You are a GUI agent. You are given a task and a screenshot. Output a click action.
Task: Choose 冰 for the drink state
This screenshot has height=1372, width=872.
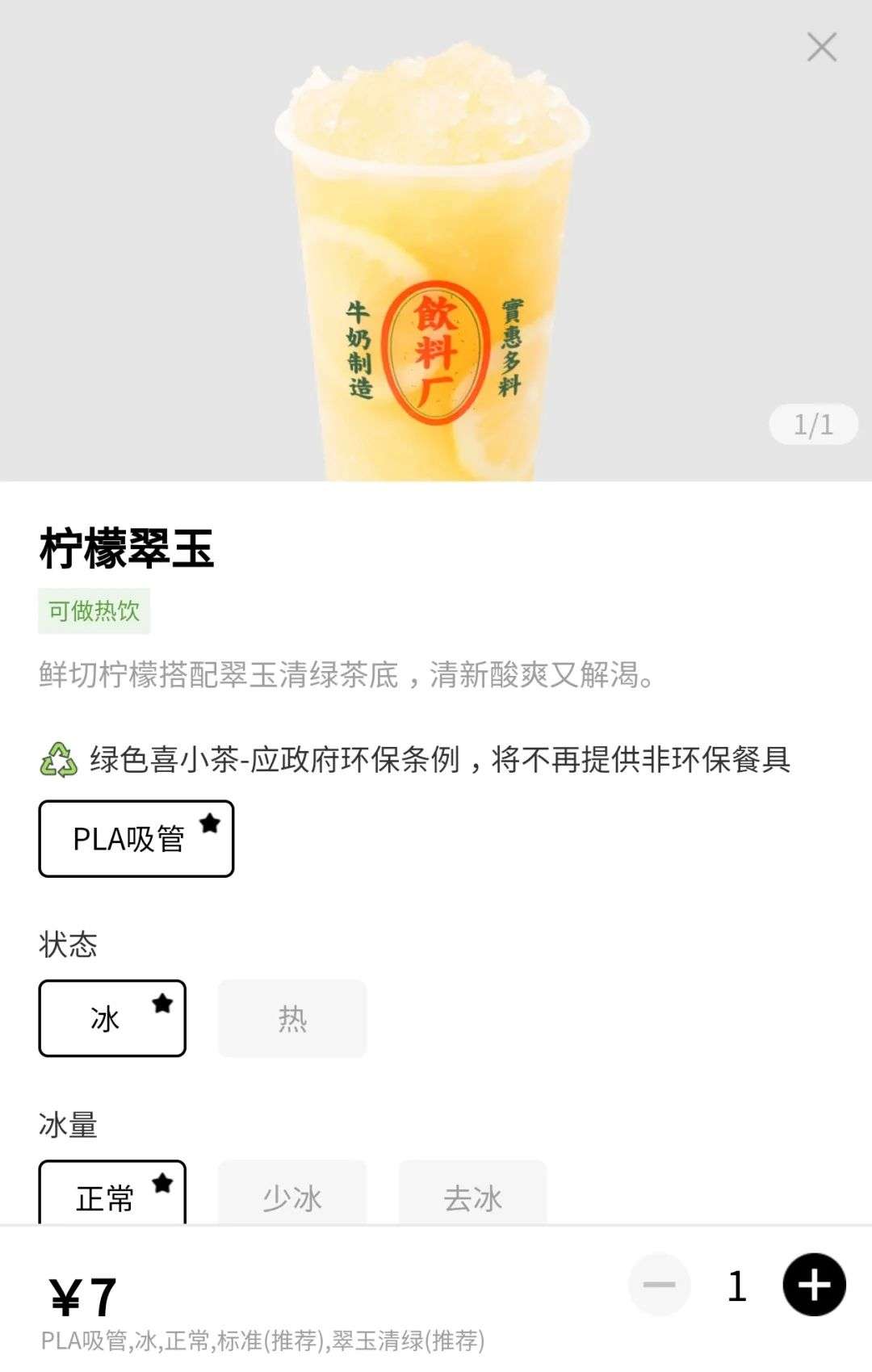(112, 1017)
